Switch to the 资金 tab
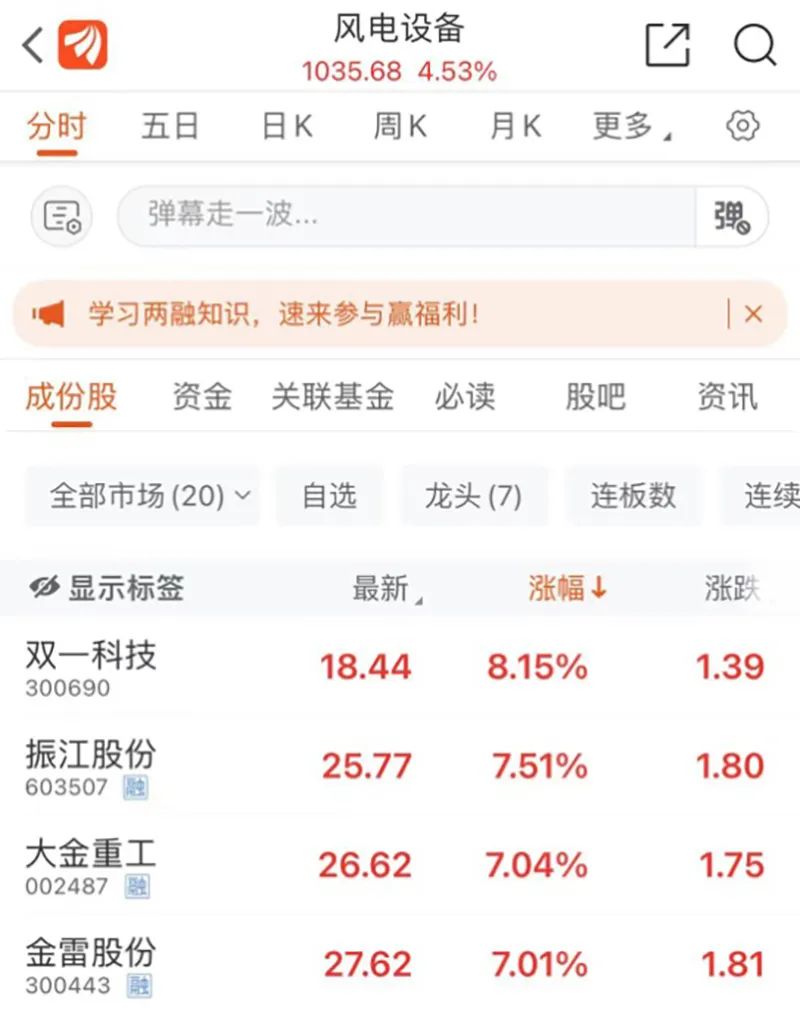The height and width of the screenshot is (1012, 800). click(x=202, y=397)
